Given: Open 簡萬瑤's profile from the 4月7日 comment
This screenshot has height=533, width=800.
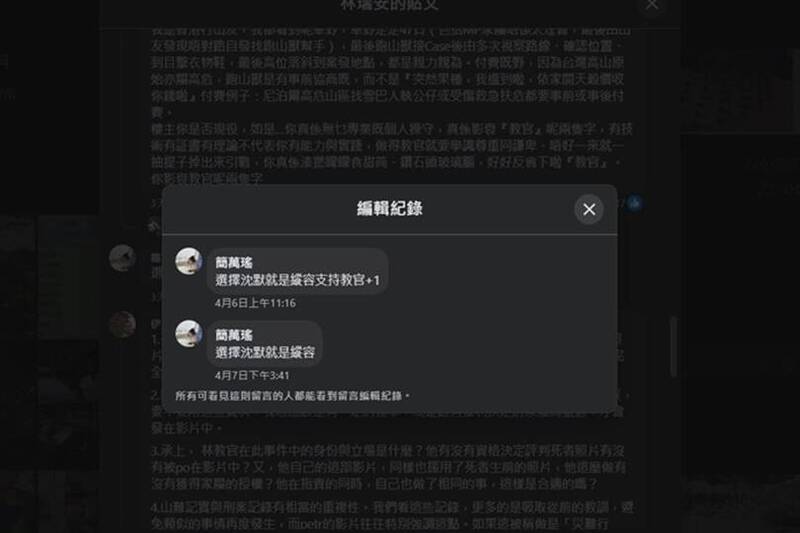Looking at the screenshot, I should click(x=235, y=334).
